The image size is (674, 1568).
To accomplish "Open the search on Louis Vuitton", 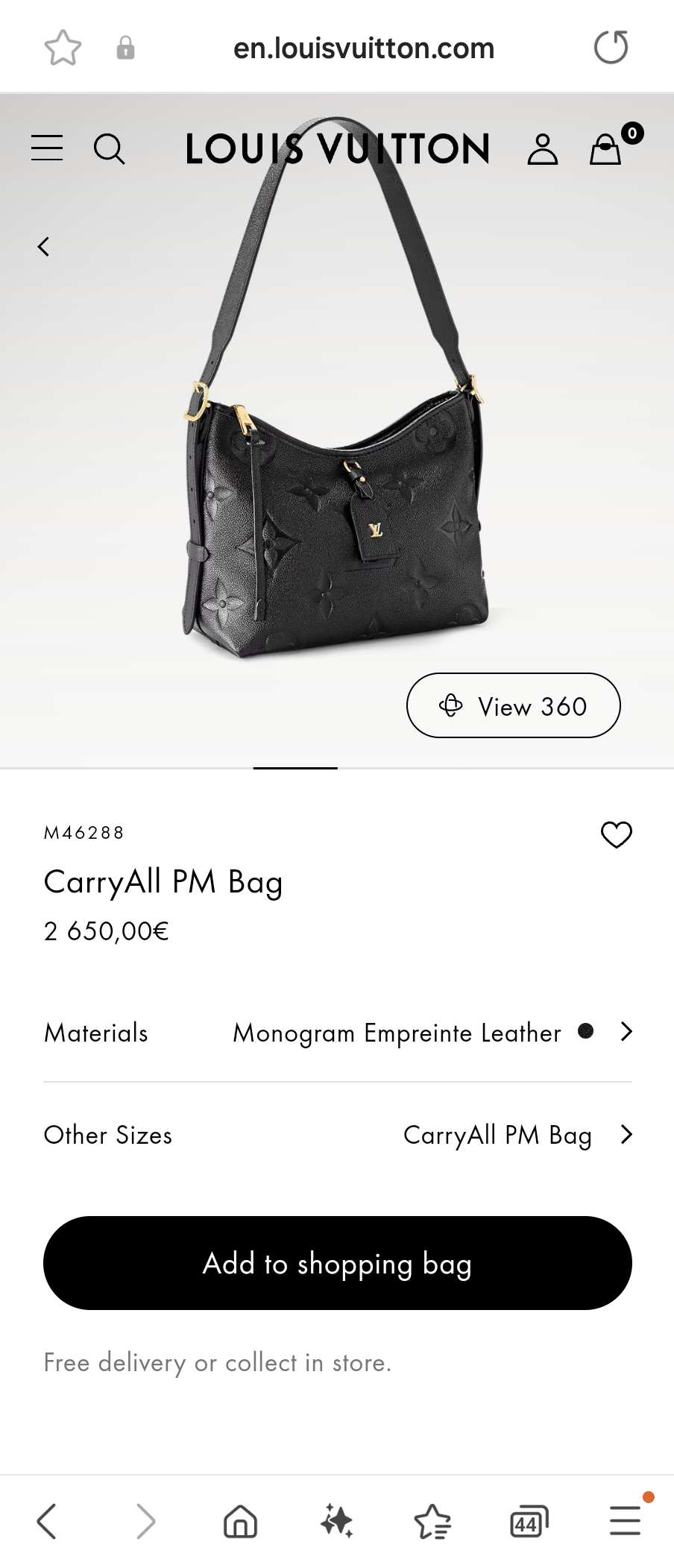I will click(x=110, y=148).
